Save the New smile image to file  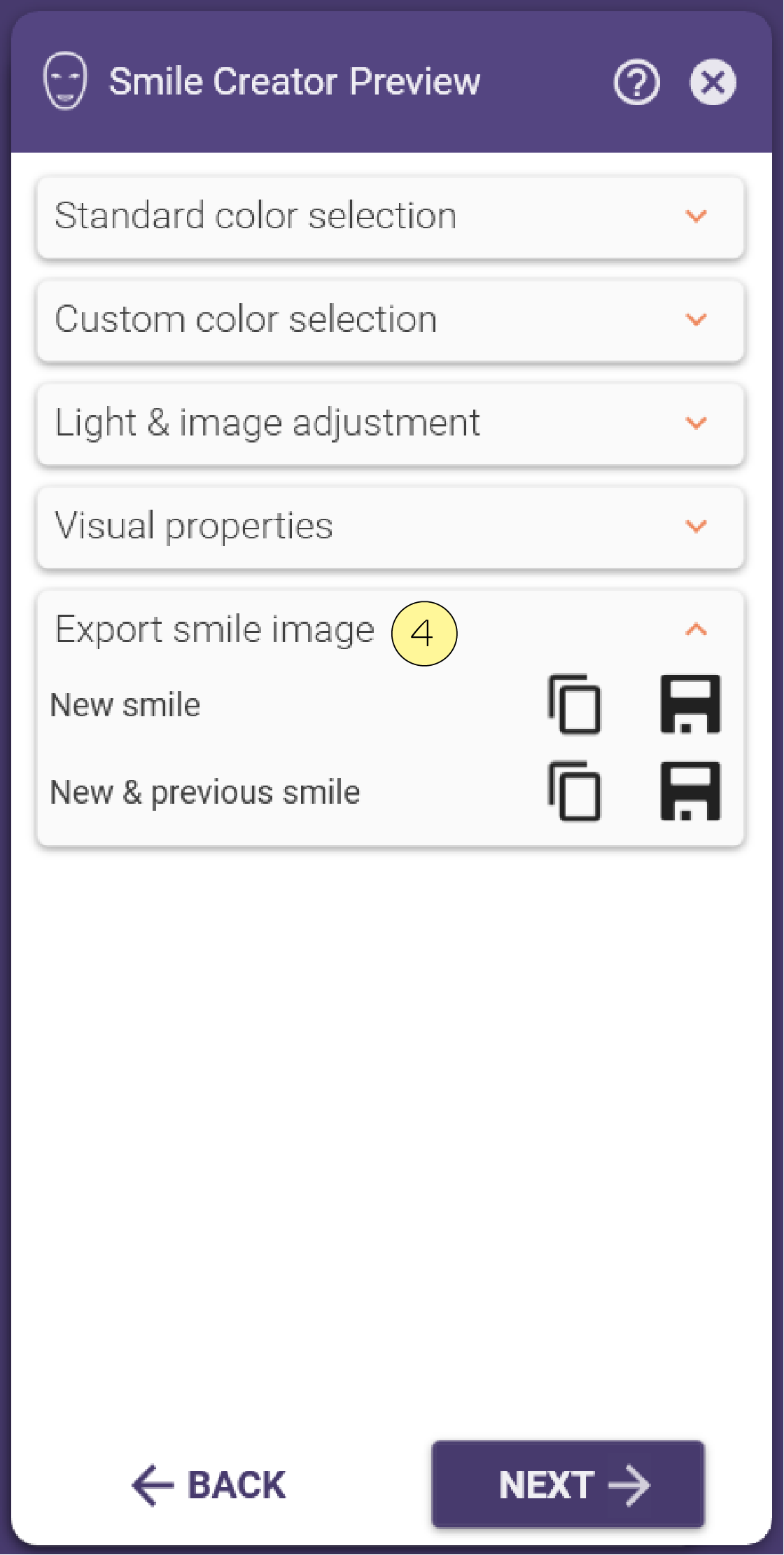click(x=690, y=704)
